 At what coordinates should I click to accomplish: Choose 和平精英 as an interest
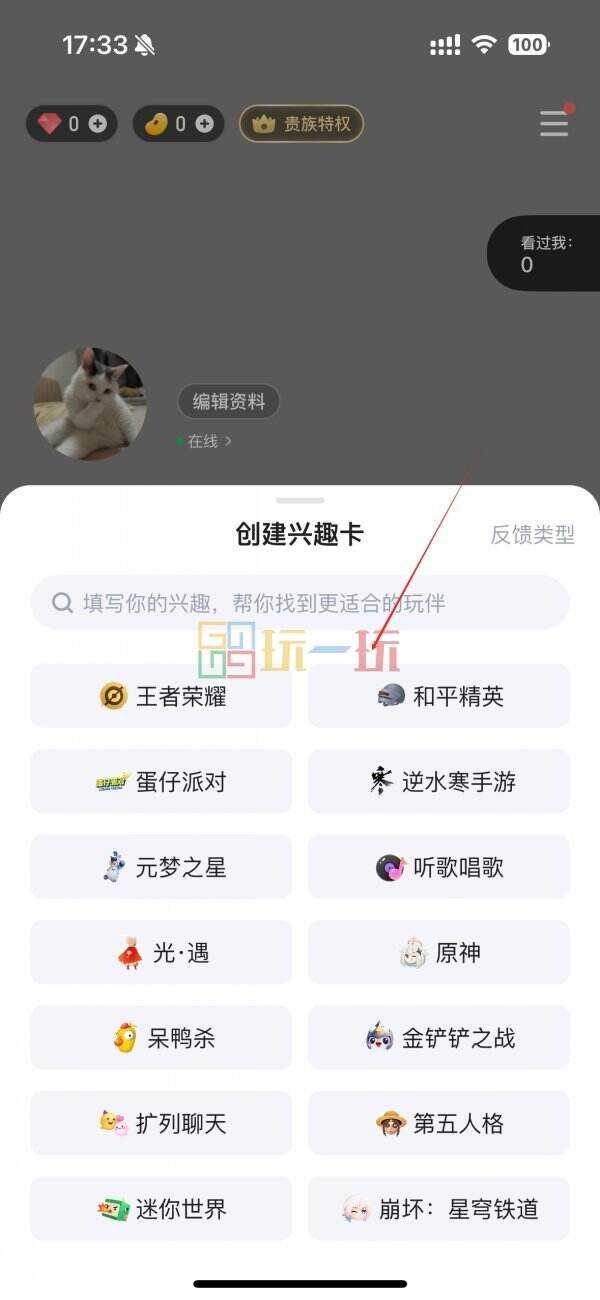click(x=439, y=696)
